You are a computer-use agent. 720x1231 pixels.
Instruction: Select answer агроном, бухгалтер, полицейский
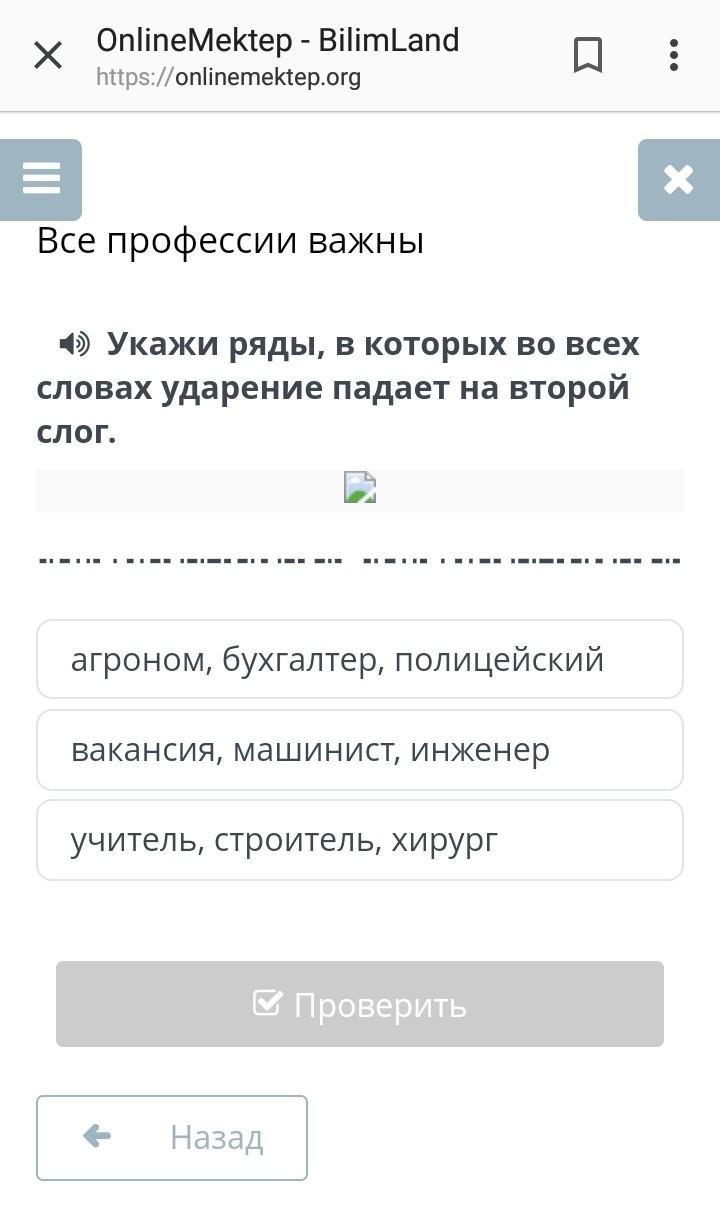pos(360,659)
